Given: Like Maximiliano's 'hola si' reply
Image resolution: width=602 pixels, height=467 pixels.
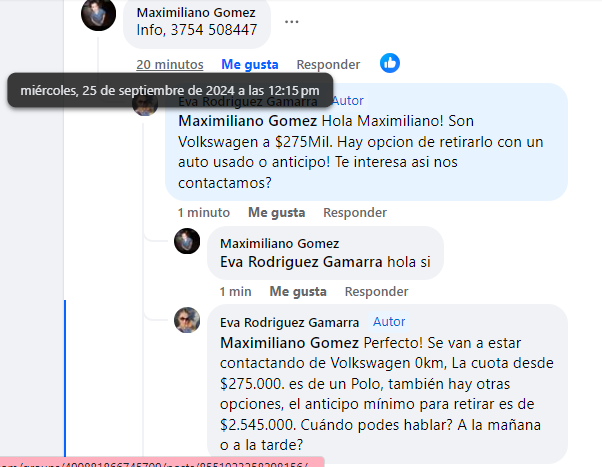Looking at the screenshot, I should click(298, 292).
